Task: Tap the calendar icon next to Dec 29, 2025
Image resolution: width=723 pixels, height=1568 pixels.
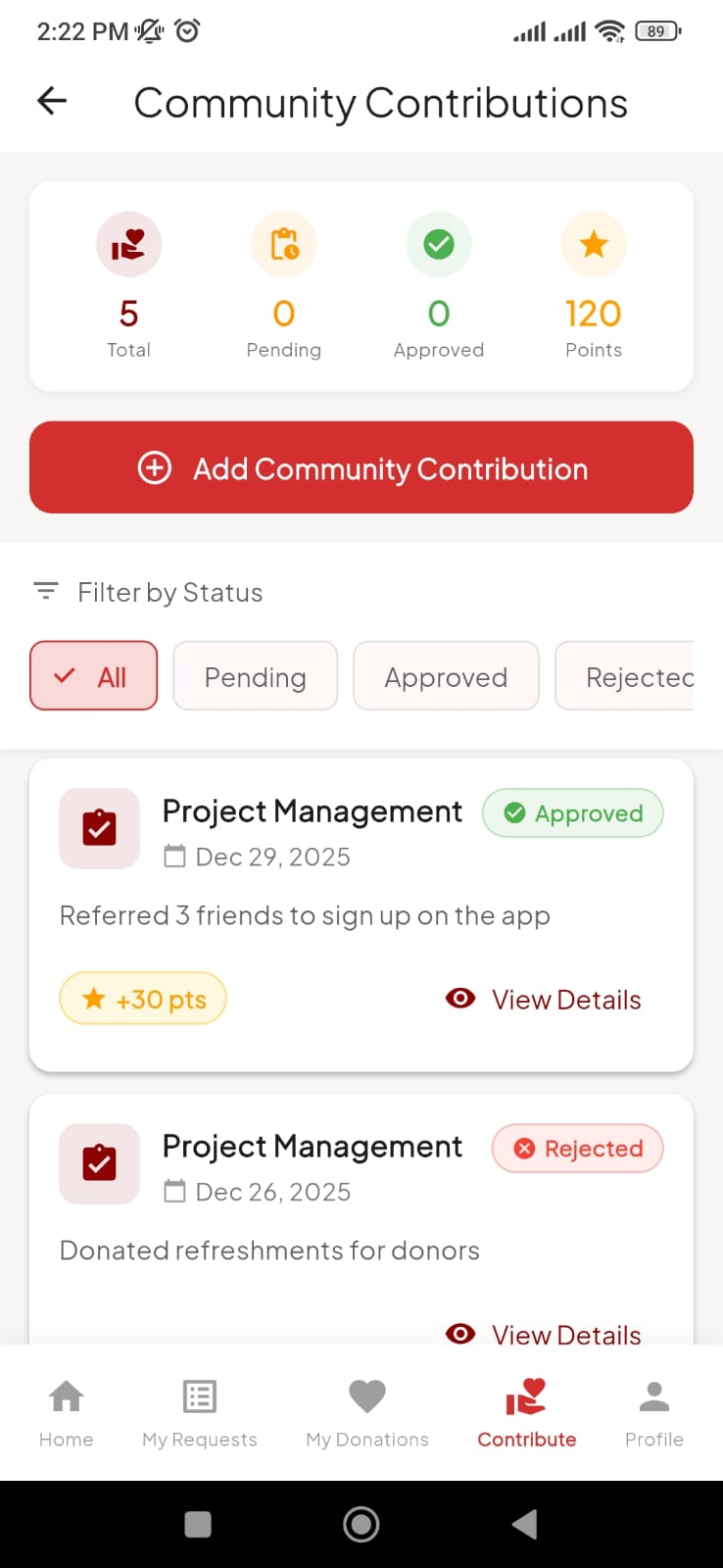Action: [174, 856]
